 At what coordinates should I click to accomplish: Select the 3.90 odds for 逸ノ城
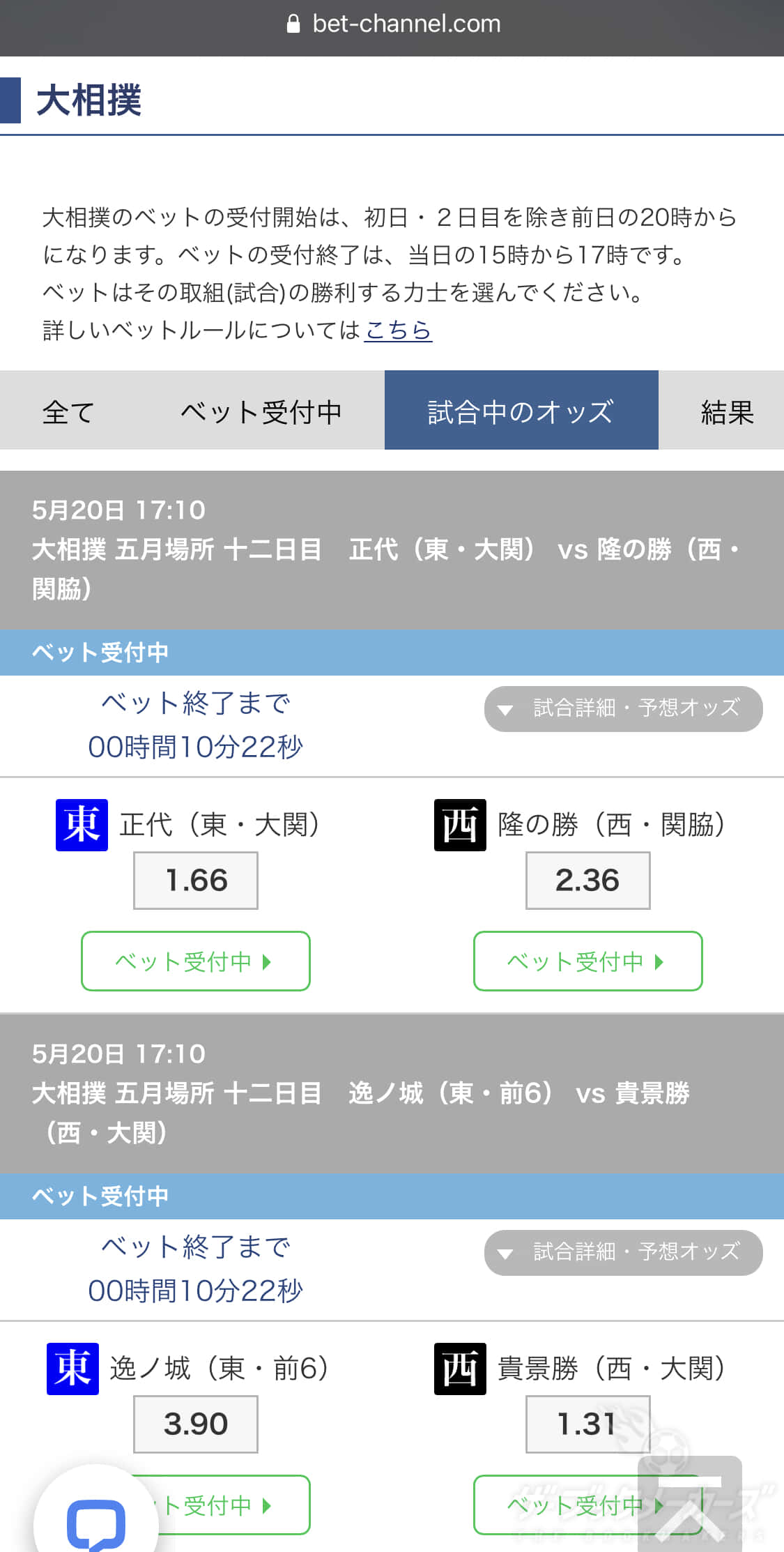(195, 1424)
